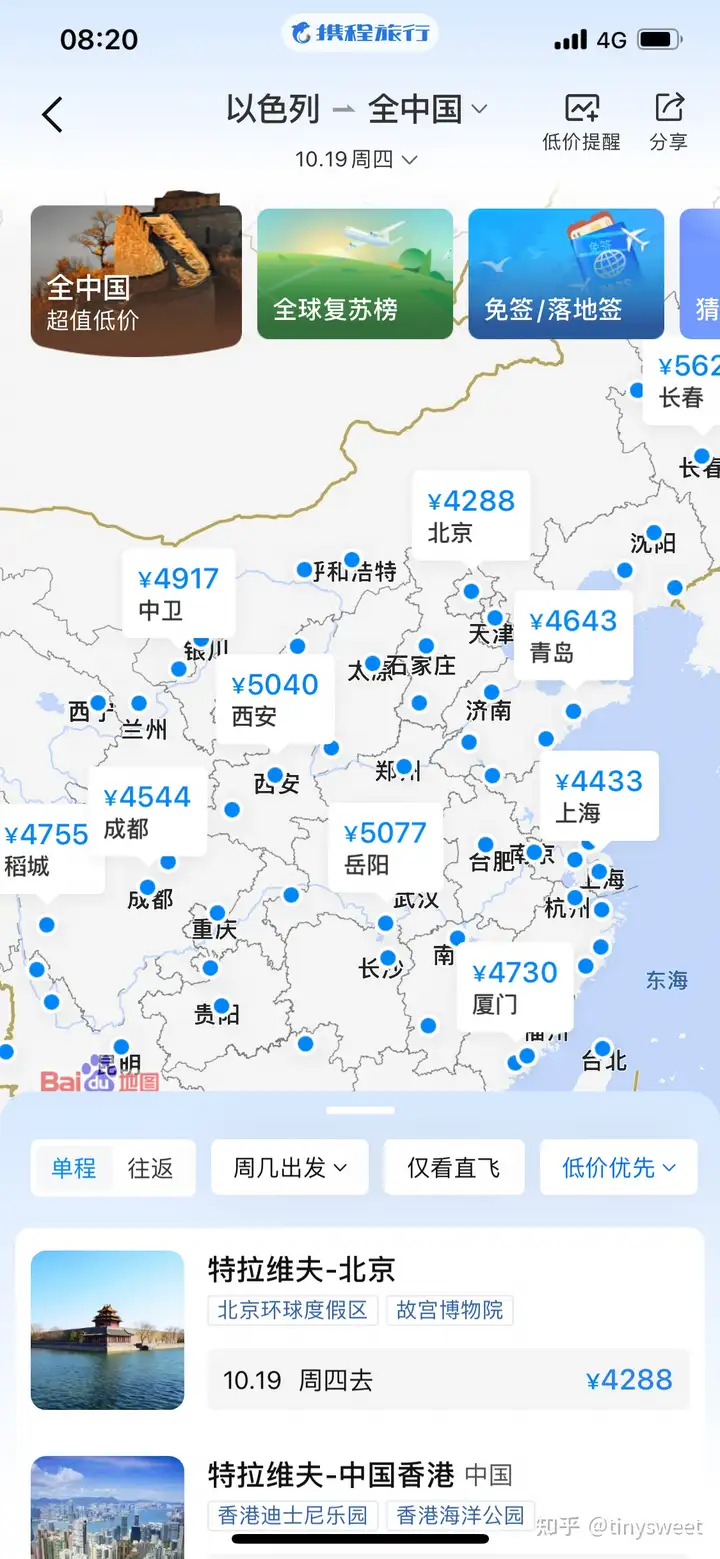Viewport: 720px width, 1559px height.
Task: Expand the 周几出发 dropdown
Action: pyautogui.click(x=290, y=1167)
